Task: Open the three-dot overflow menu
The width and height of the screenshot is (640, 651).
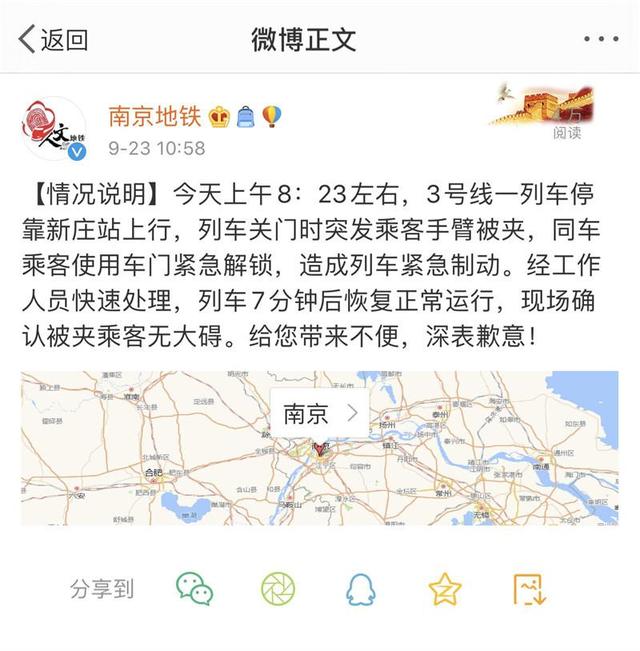Action: 600,39
